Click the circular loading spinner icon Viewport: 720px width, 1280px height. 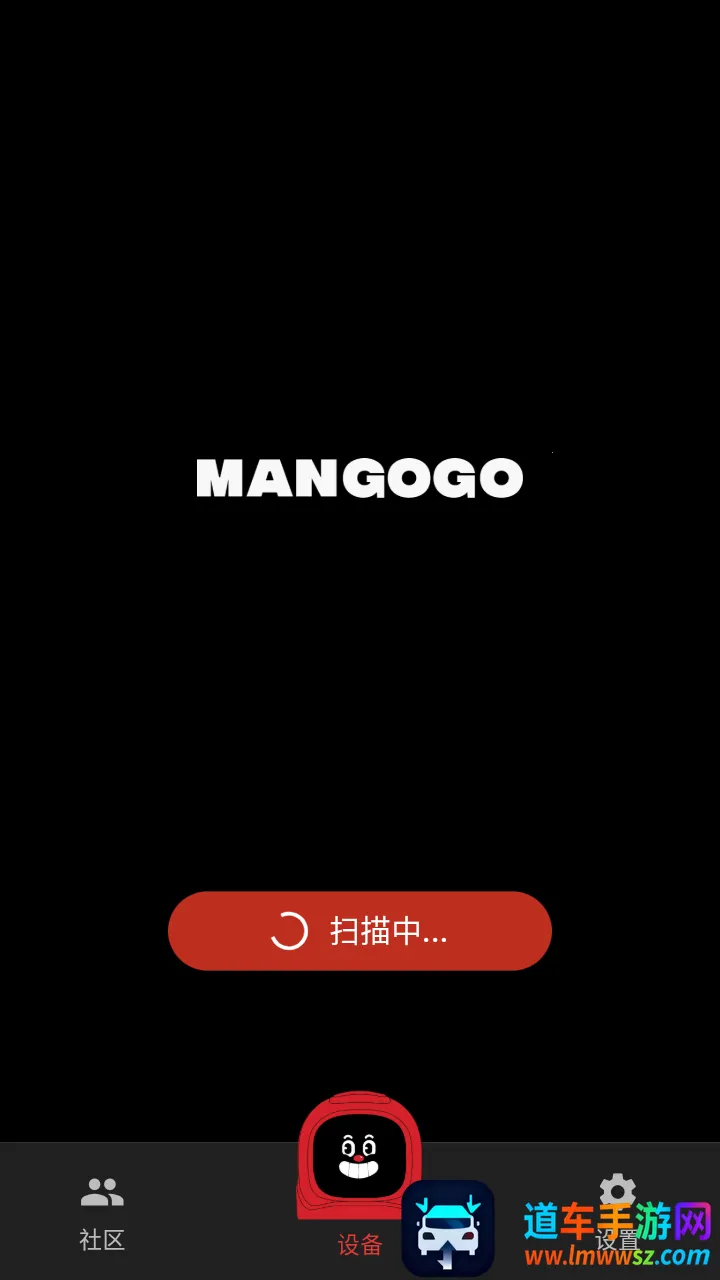(x=288, y=930)
